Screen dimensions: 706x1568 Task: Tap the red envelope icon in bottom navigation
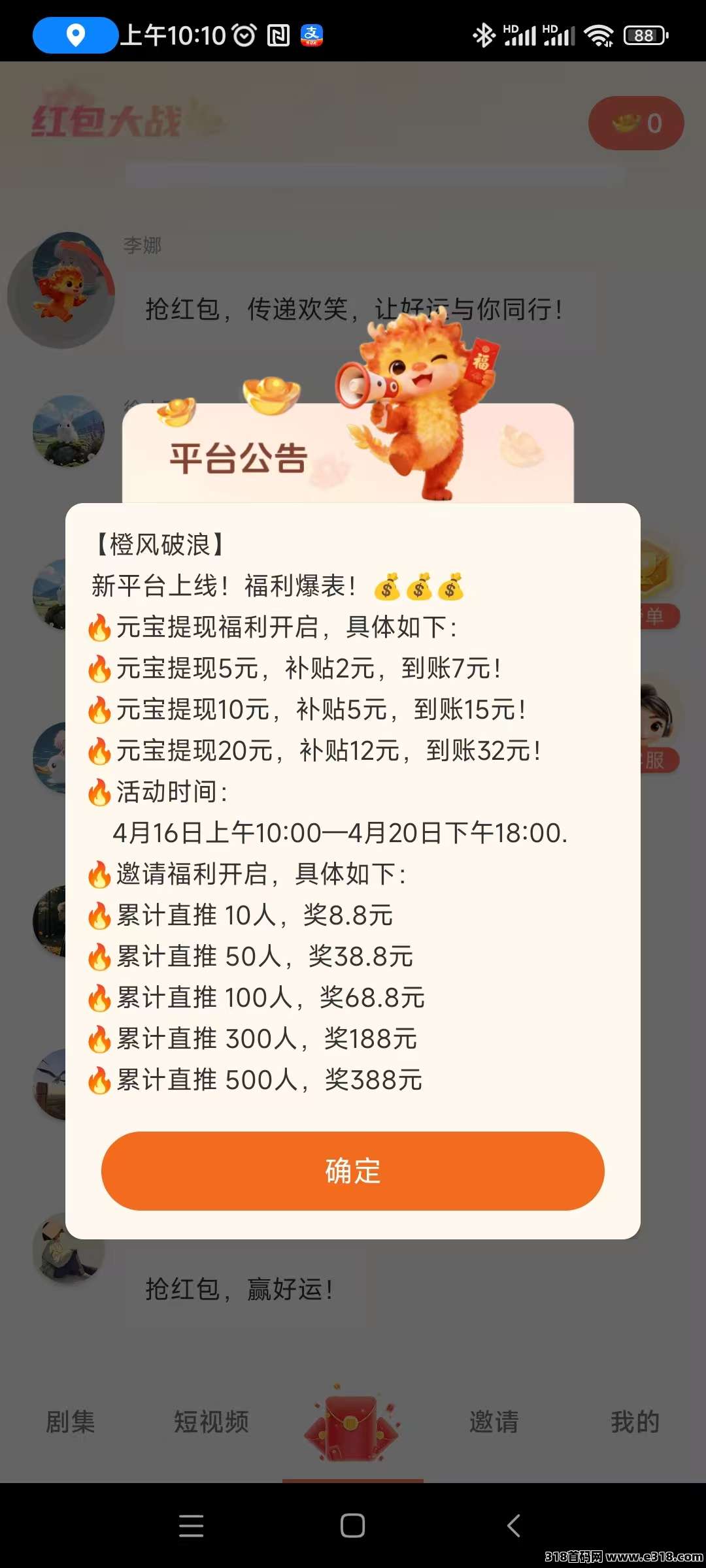click(352, 1424)
